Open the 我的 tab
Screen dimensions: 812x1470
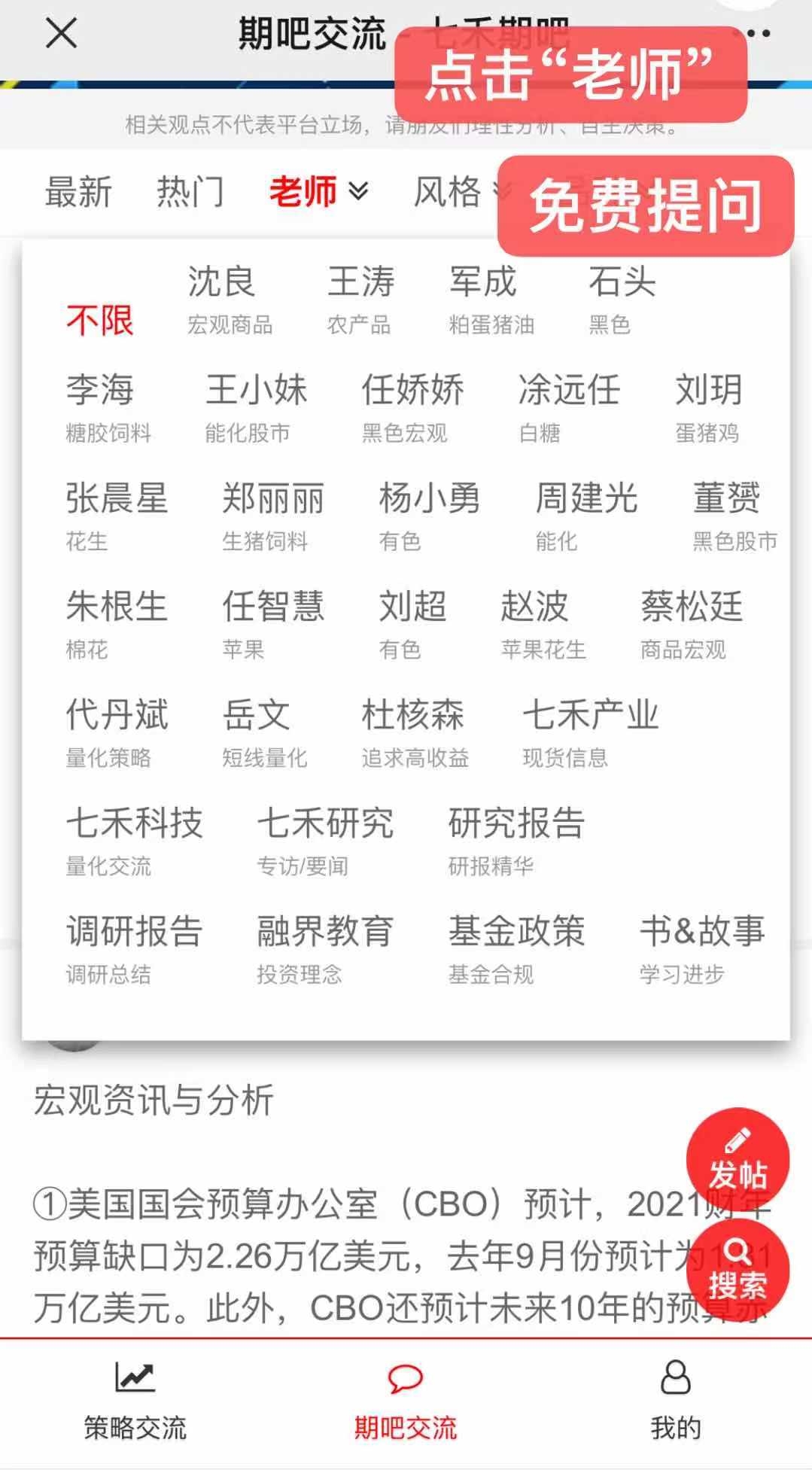click(x=676, y=1401)
